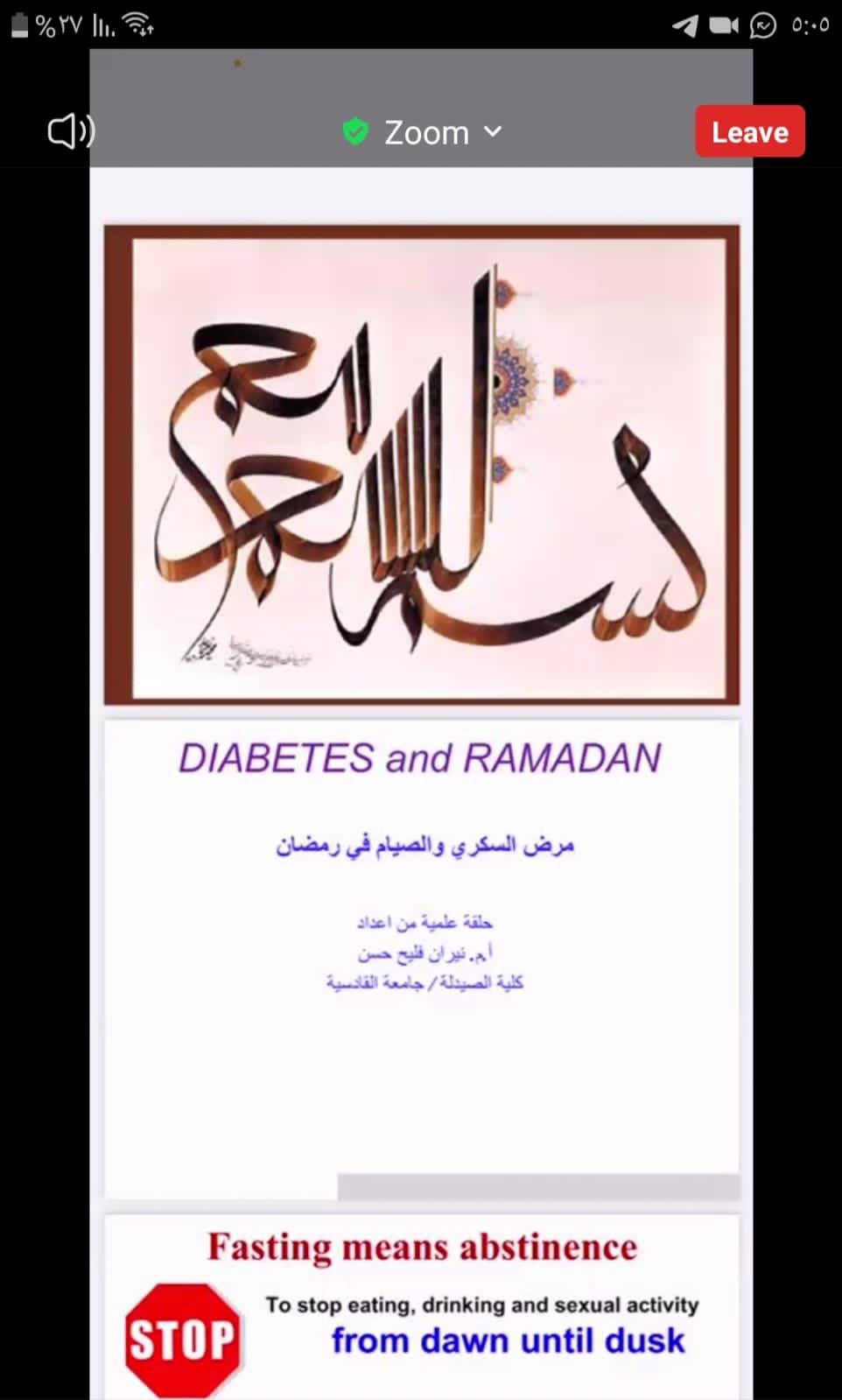Leave the meeting

click(749, 132)
